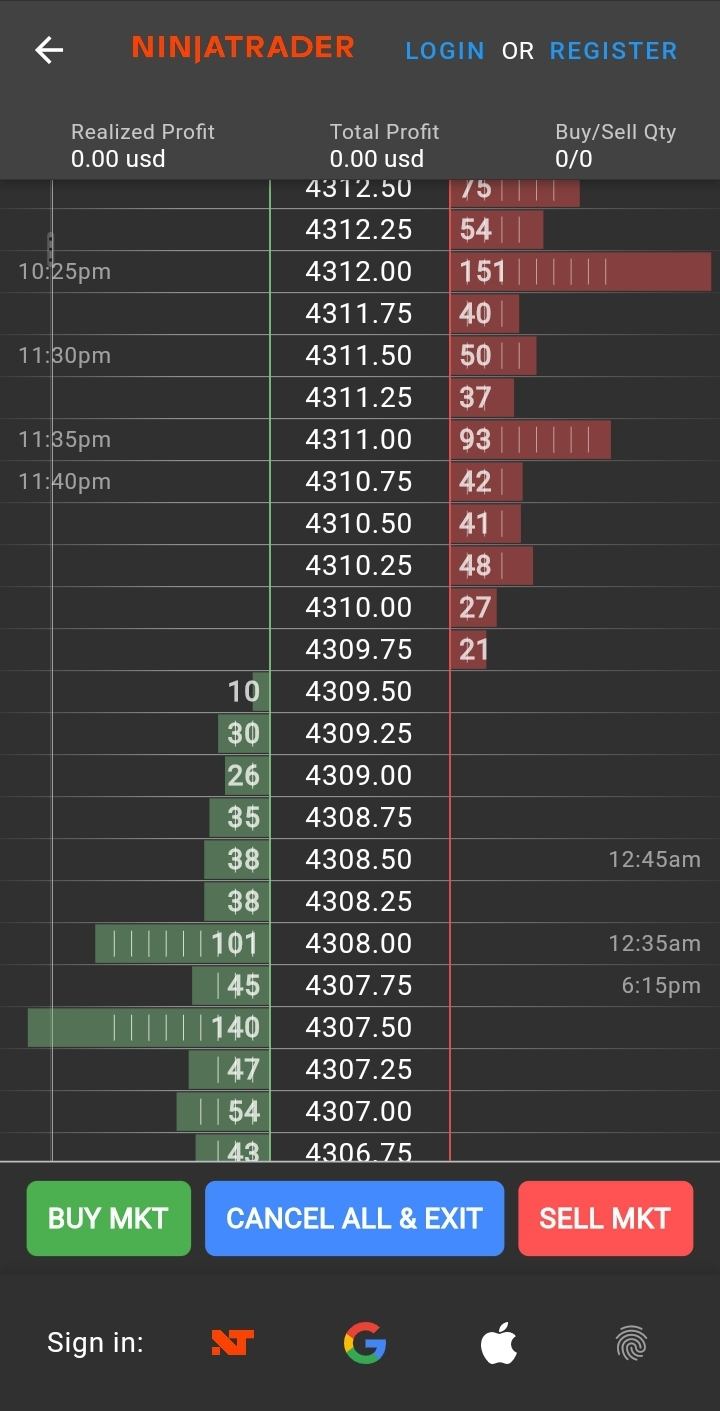This screenshot has height=1411, width=720.
Task: Tap CANCEL ALL & EXIT button
Action: [x=354, y=1218]
